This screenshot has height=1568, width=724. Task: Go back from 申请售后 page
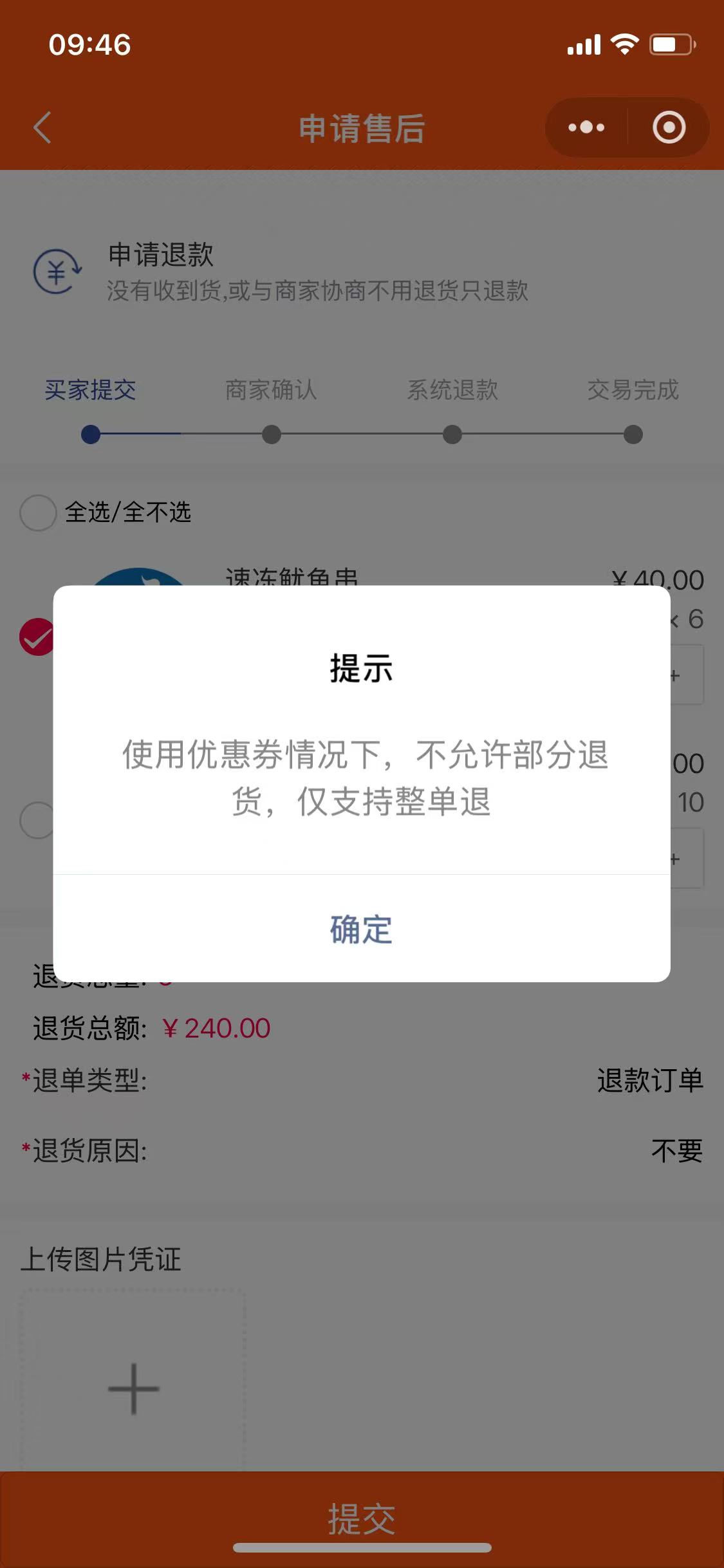tap(42, 127)
